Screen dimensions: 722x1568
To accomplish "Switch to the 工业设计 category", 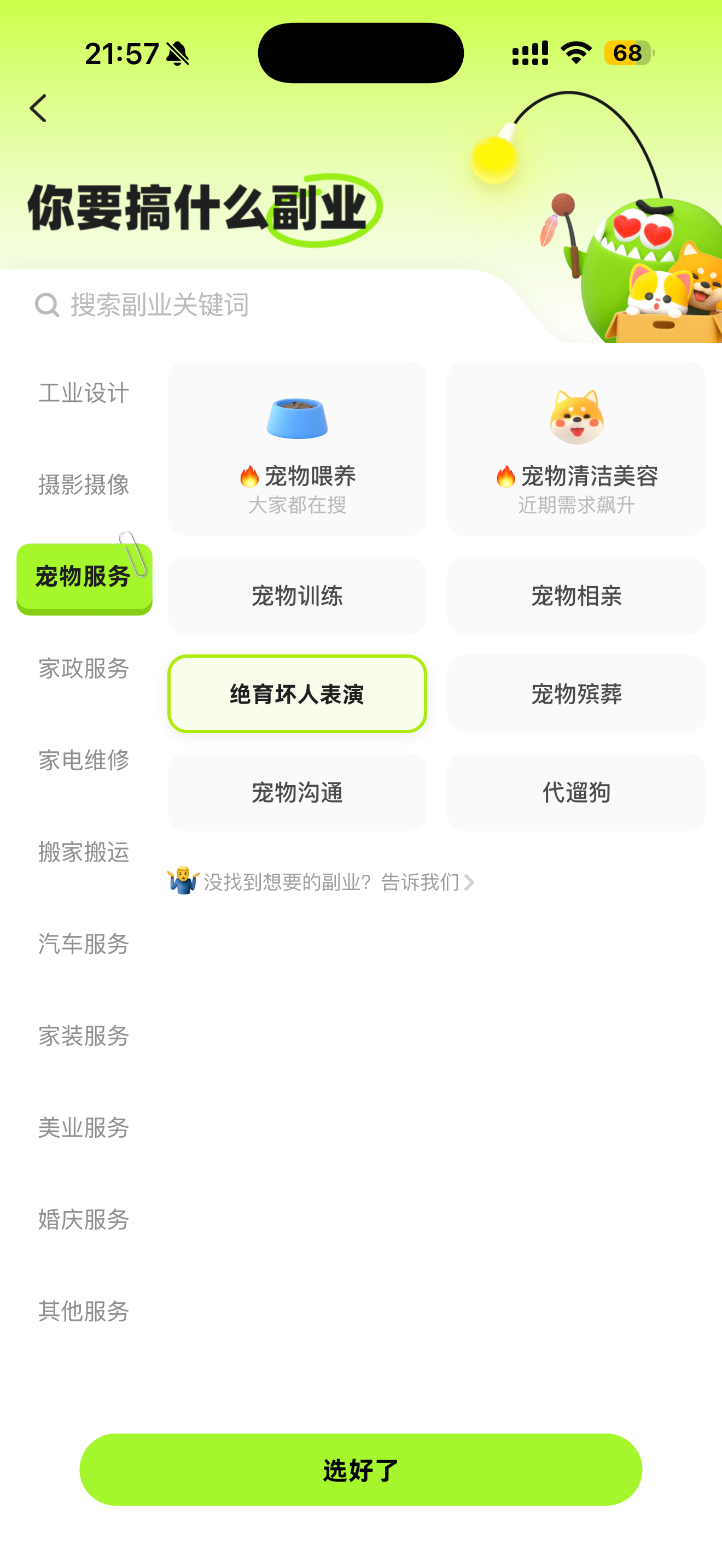I will [84, 393].
